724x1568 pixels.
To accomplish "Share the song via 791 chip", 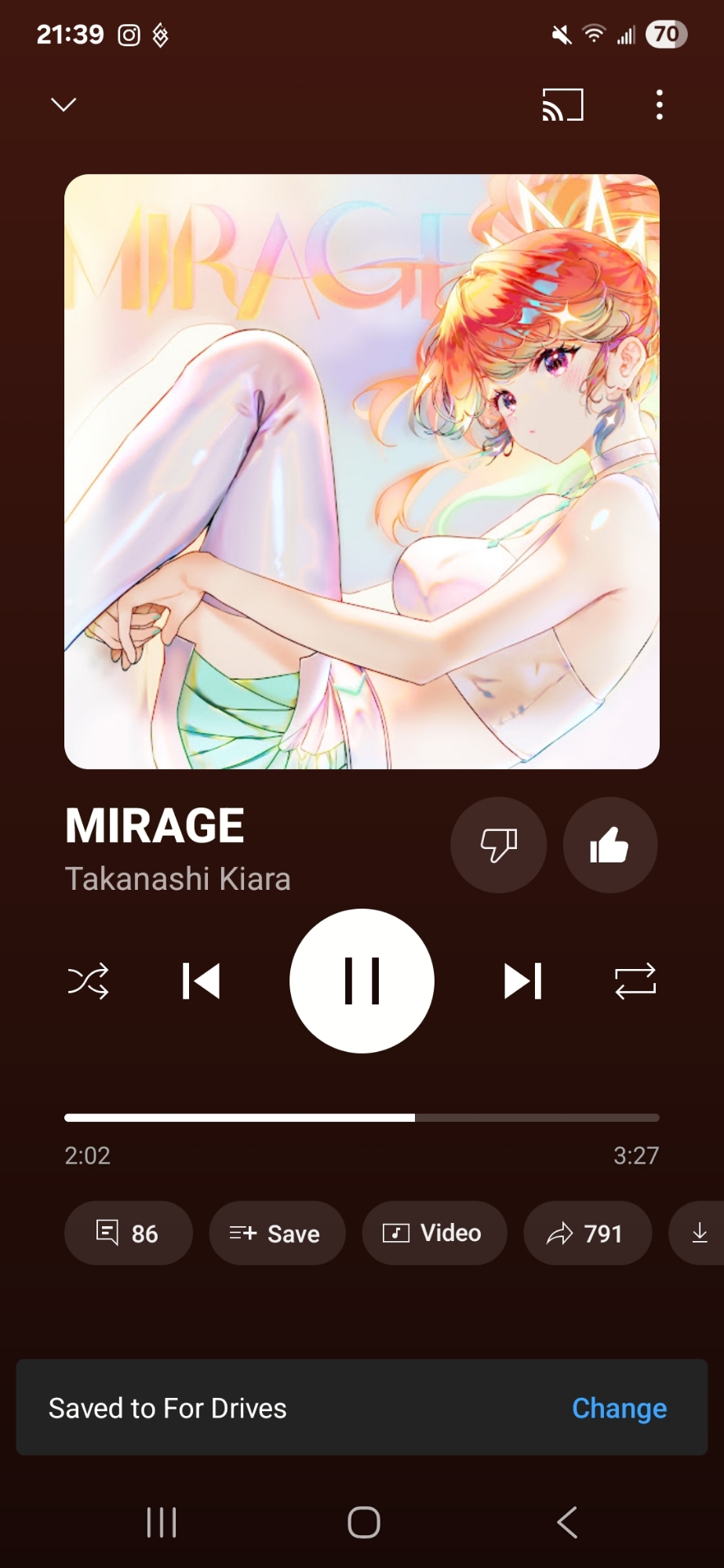I will coord(587,1233).
